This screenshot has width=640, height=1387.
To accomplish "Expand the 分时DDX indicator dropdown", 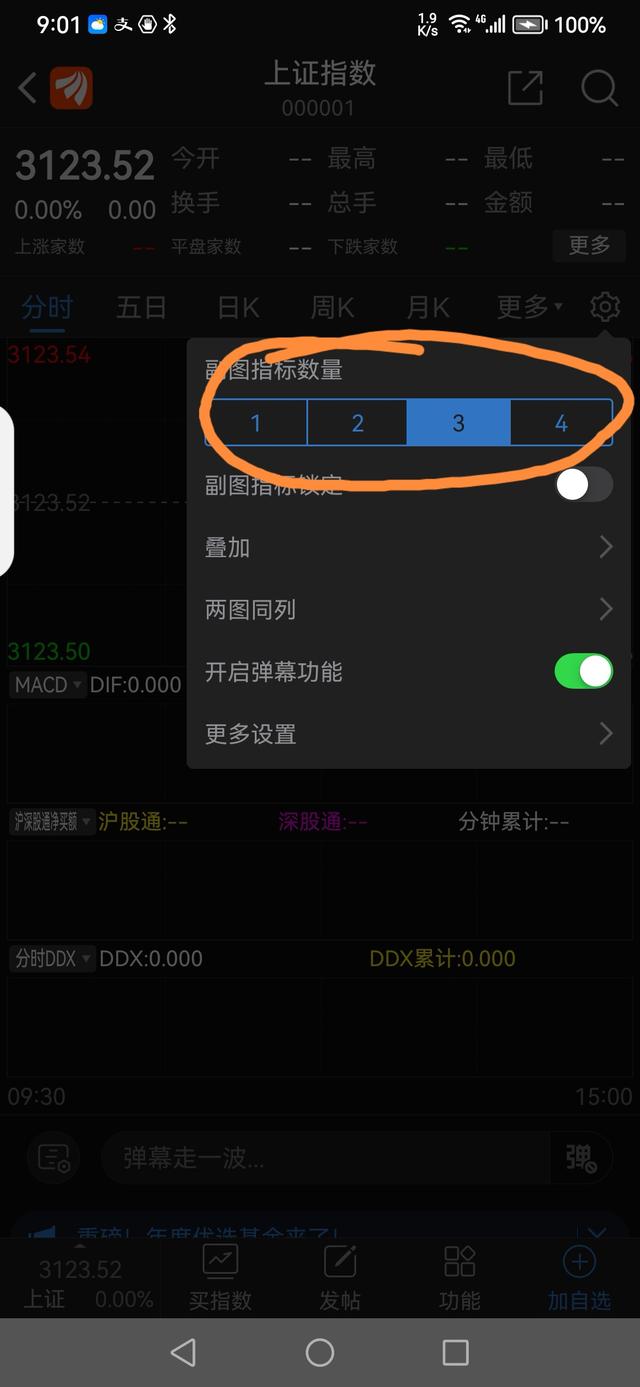I will coord(52,958).
